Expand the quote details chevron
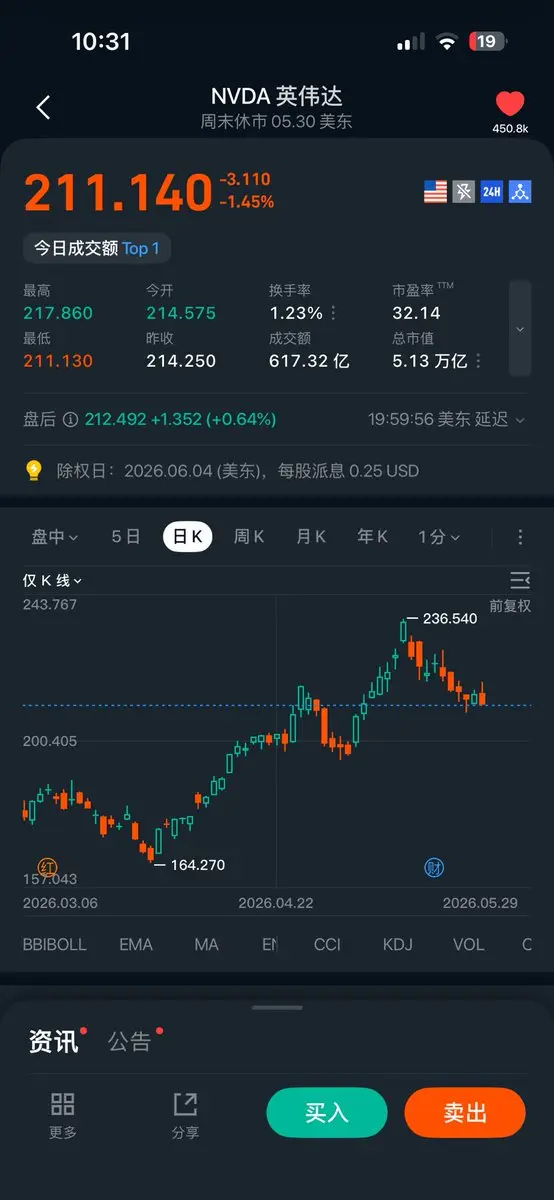The width and height of the screenshot is (554, 1200). 519,329
